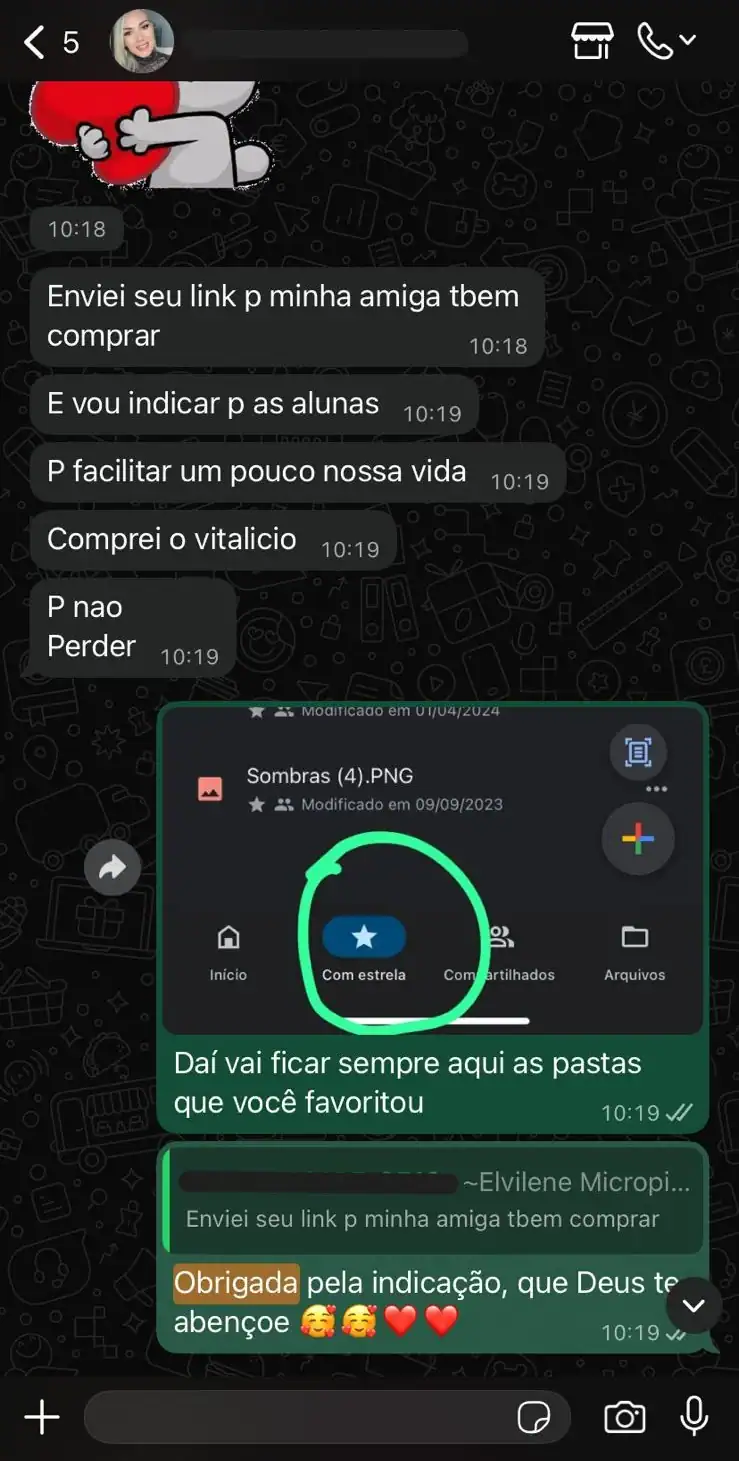Open the Arquivos tab in the screenshot
Viewport: 739px width, 1461px height.
[x=634, y=948]
